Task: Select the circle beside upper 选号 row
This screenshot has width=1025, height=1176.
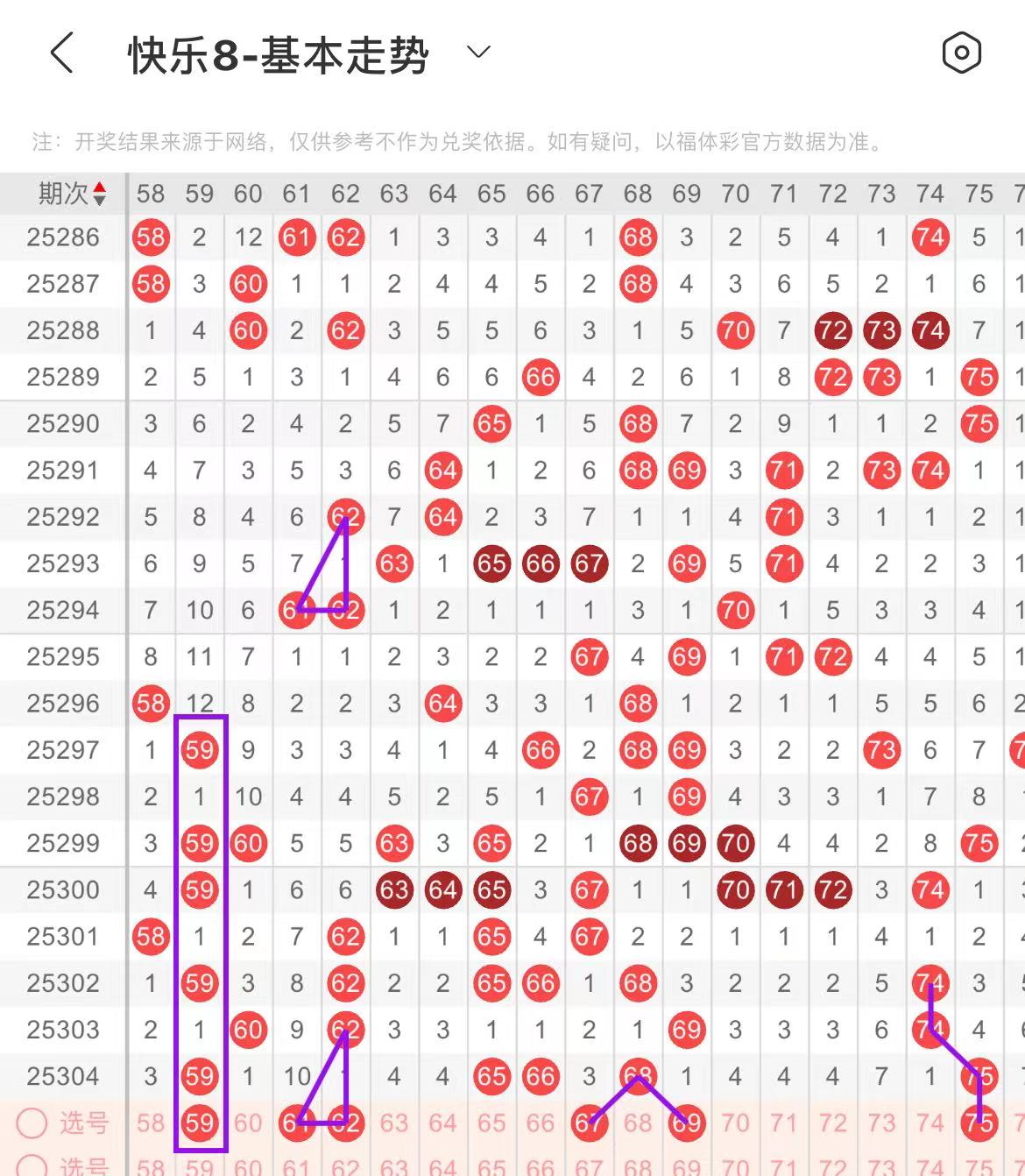Action: pos(32,1123)
